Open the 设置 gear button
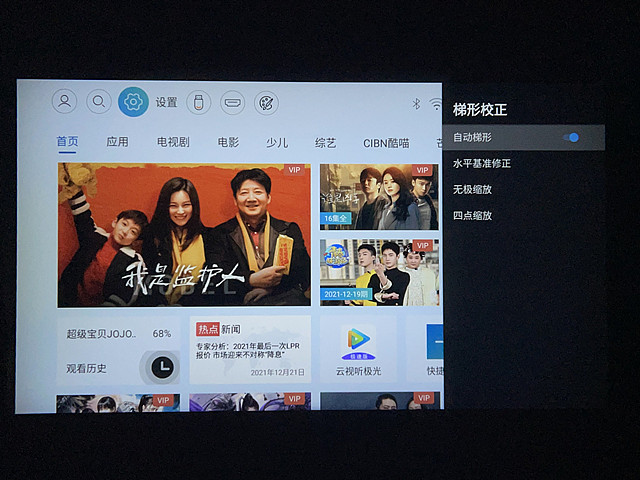This screenshot has width=640, height=480. click(x=132, y=102)
